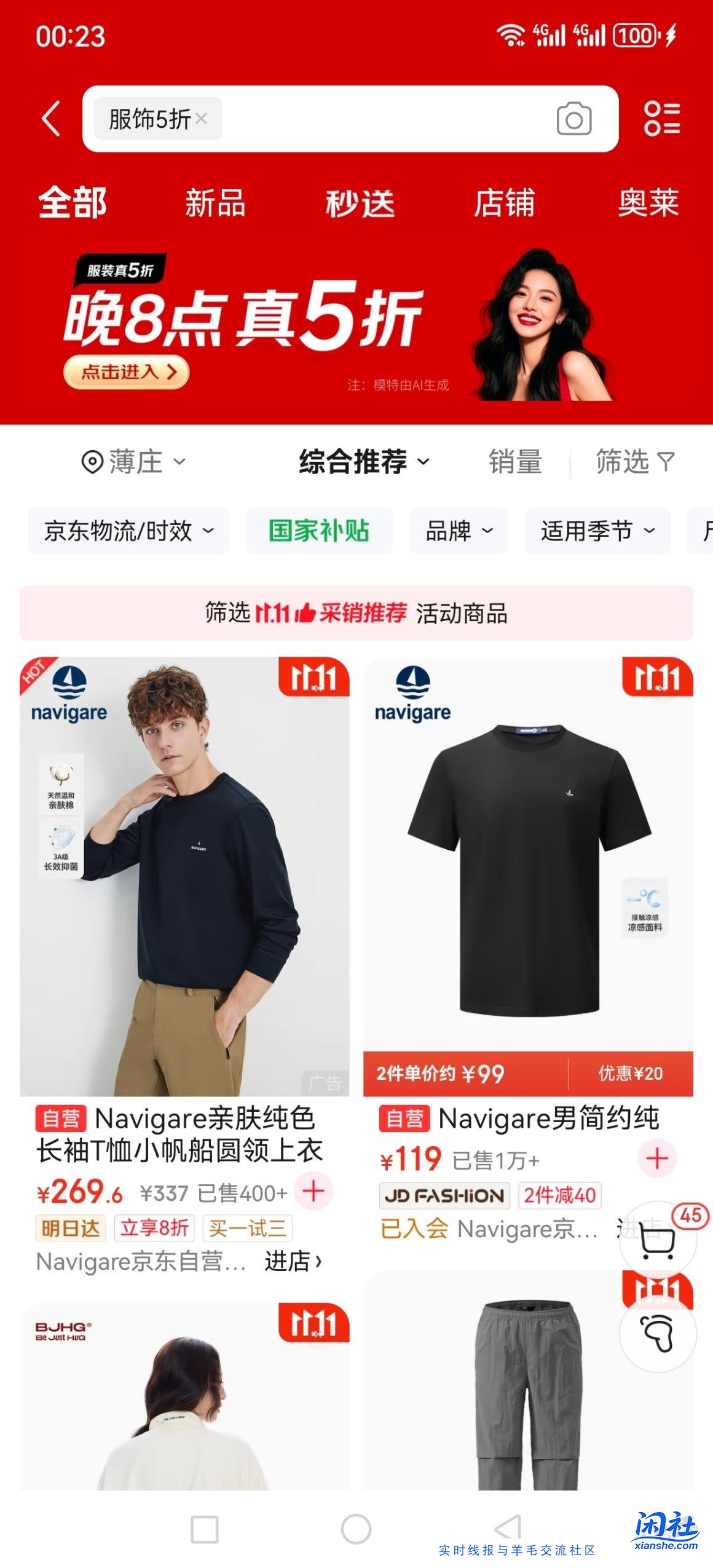This screenshot has width=713, height=1568.
Task: Go back using the top-left arrow
Action: (x=52, y=118)
